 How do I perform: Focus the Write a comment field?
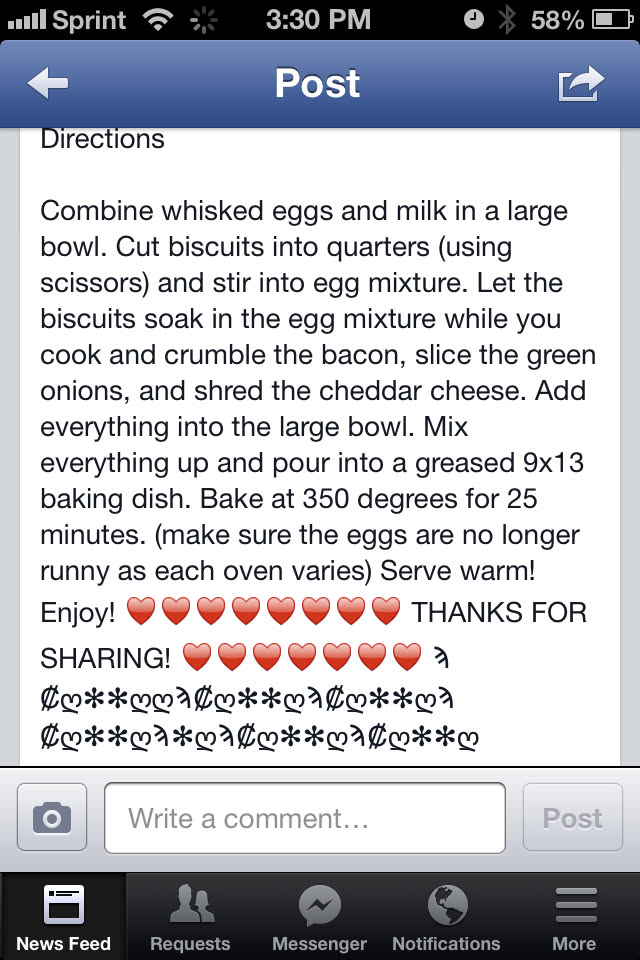[304, 818]
